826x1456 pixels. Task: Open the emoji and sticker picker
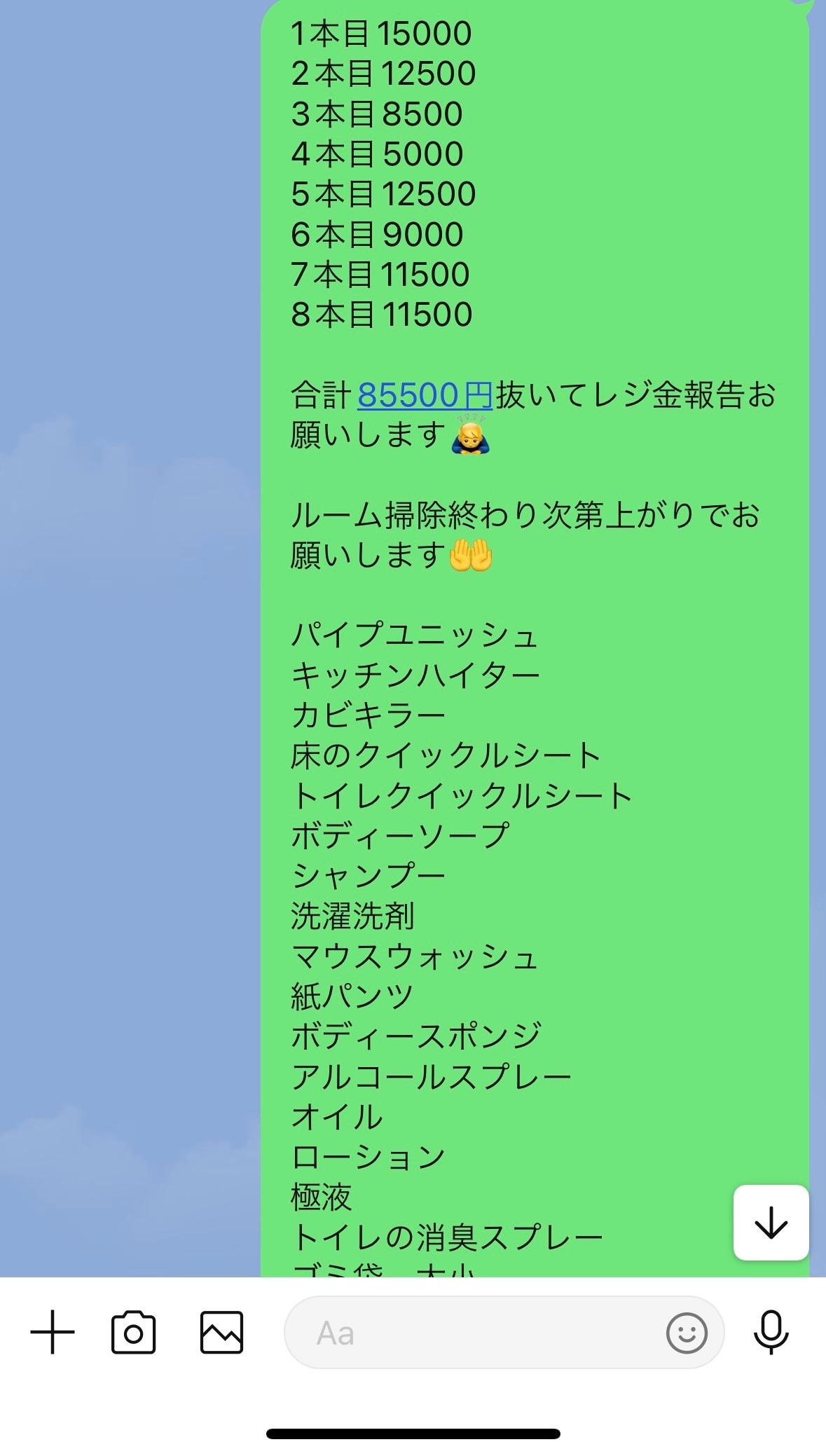[686, 1332]
